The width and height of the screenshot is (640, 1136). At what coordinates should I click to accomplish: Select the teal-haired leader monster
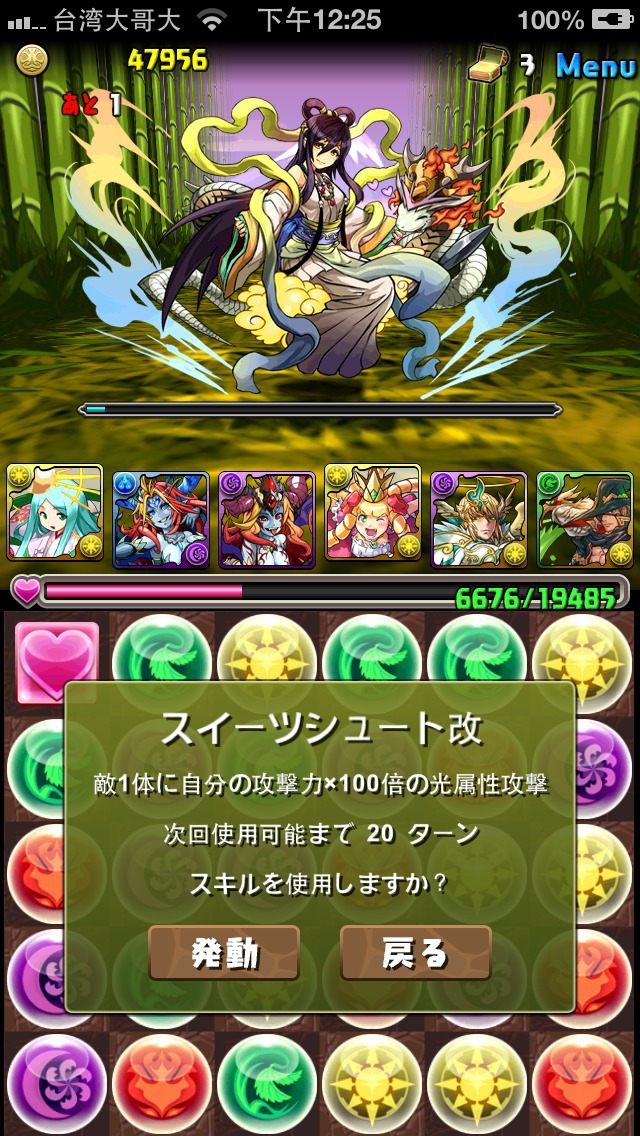(55, 513)
